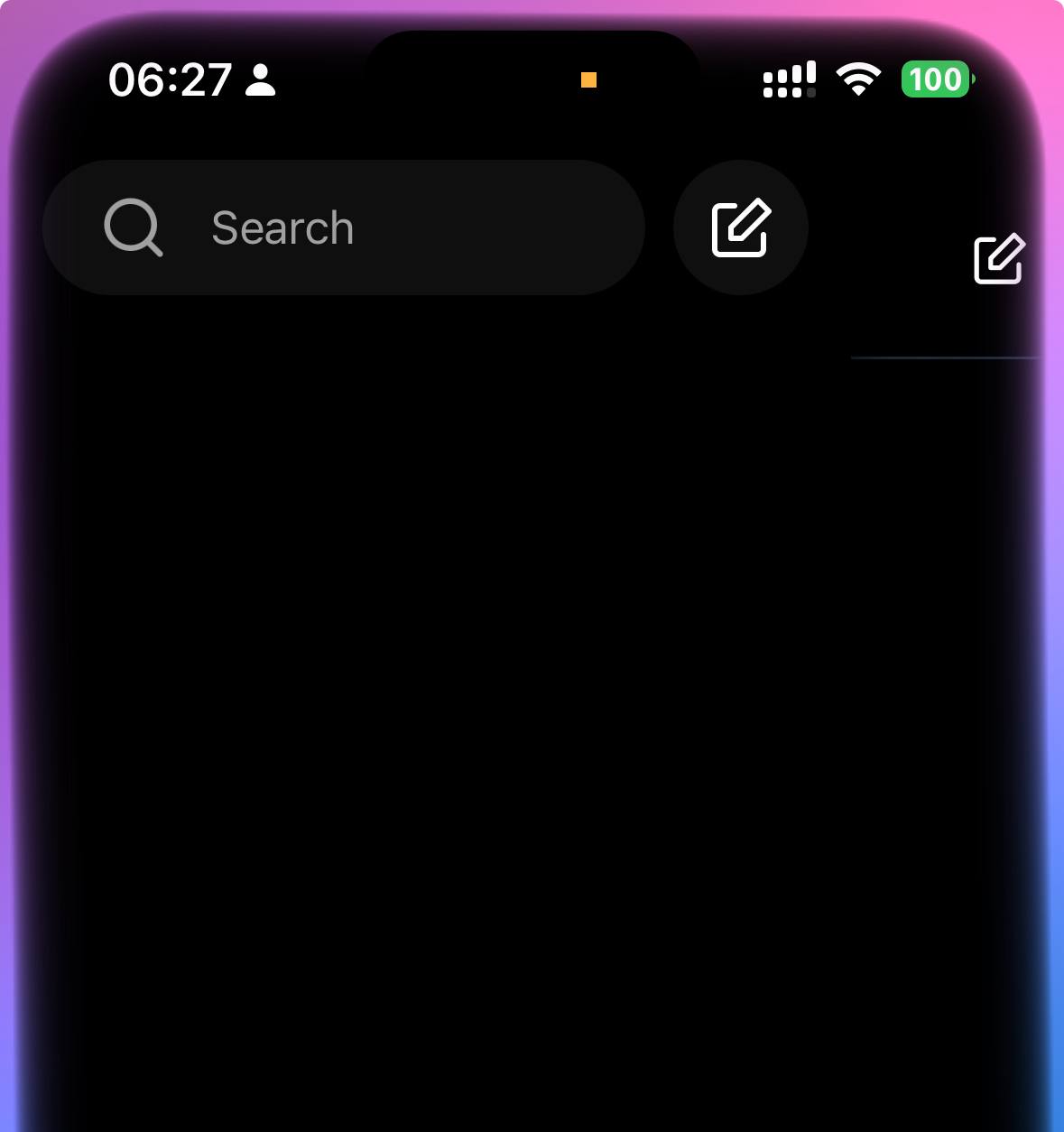Tap the compose icon at far right edge
The width and height of the screenshot is (1064, 1132).
pyautogui.click(x=999, y=259)
